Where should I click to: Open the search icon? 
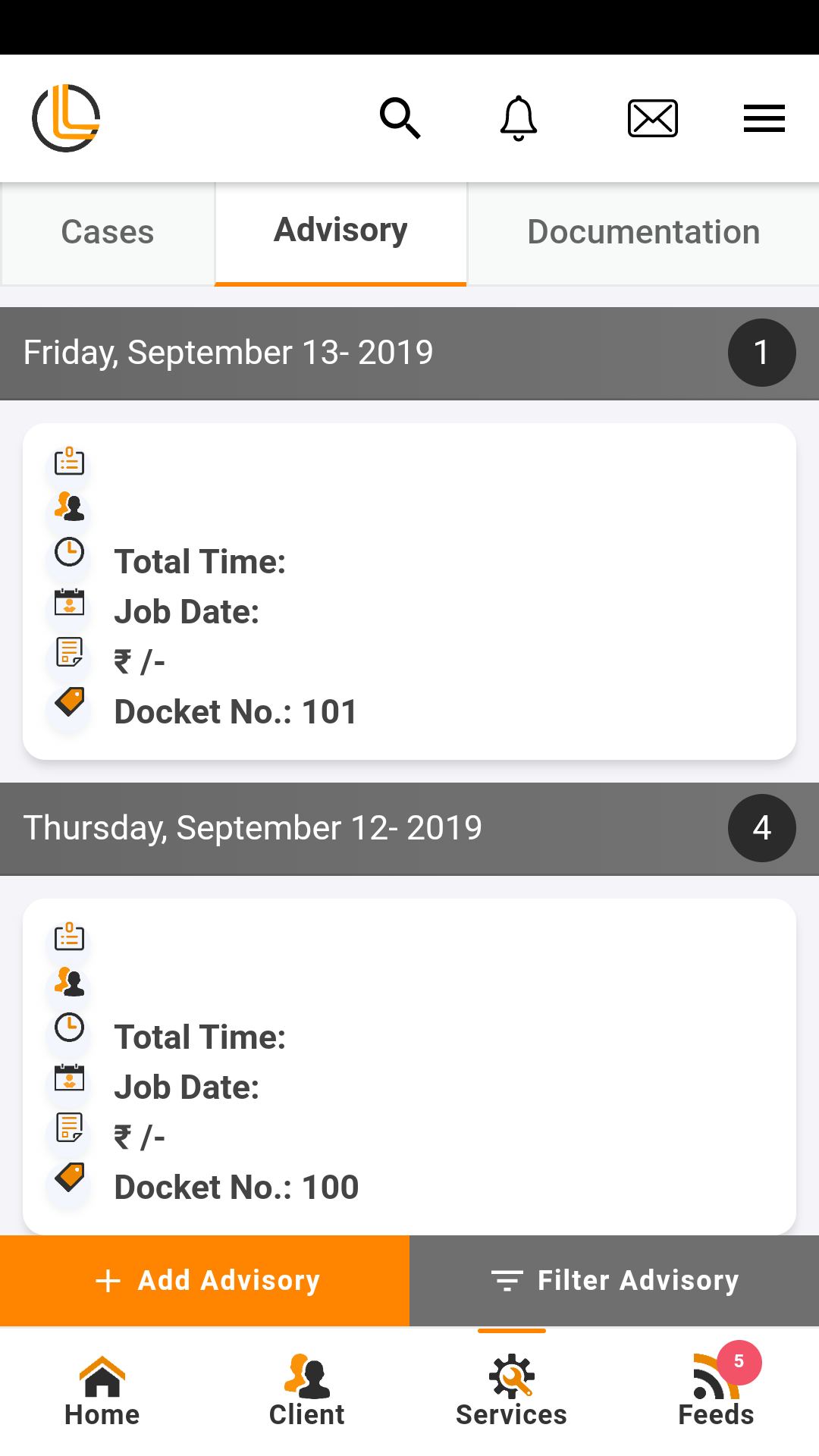pos(400,118)
